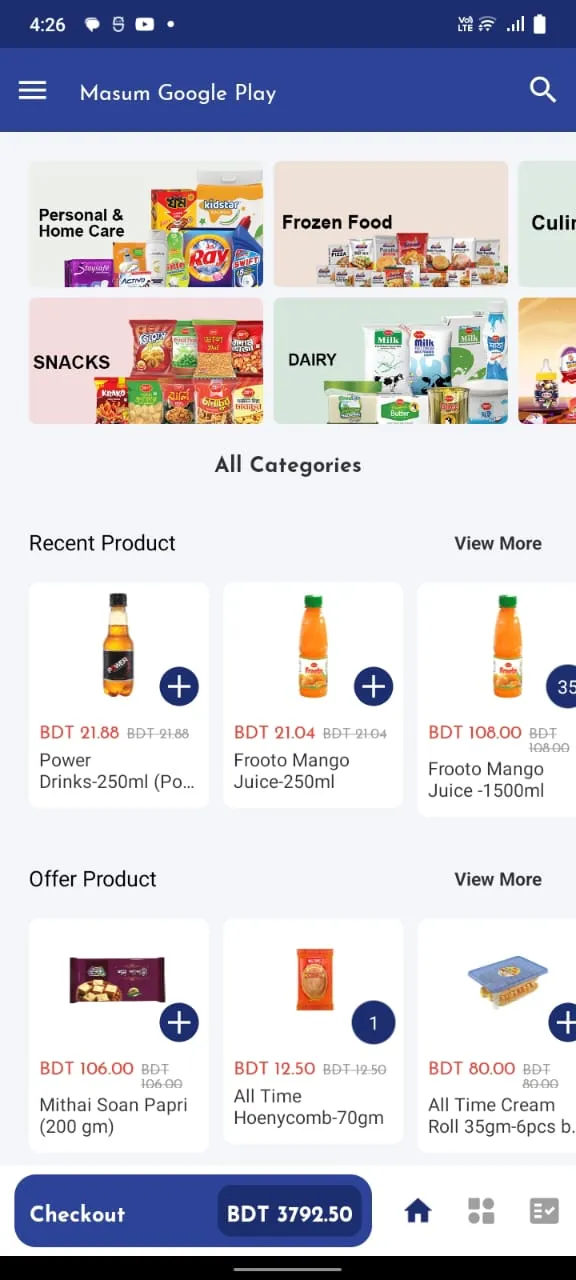The image size is (576, 1280).
Task: Open the hamburger drawer menu
Action: (33, 91)
